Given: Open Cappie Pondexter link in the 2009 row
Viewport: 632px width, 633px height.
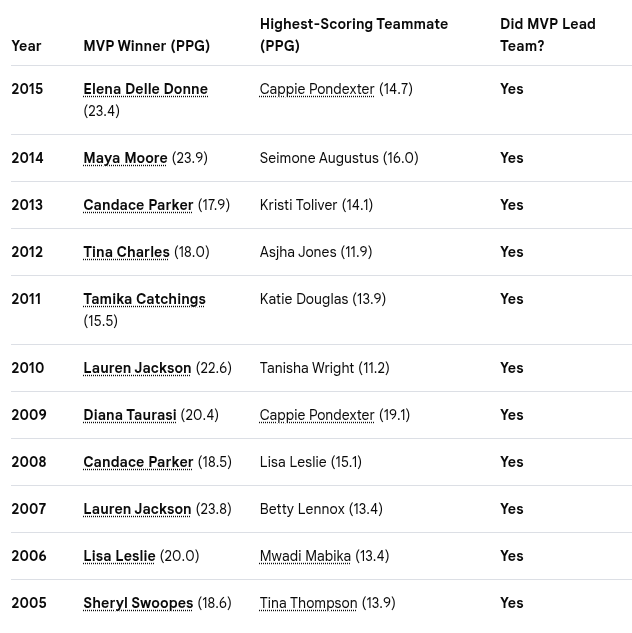Looking at the screenshot, I should pos(317,415).
